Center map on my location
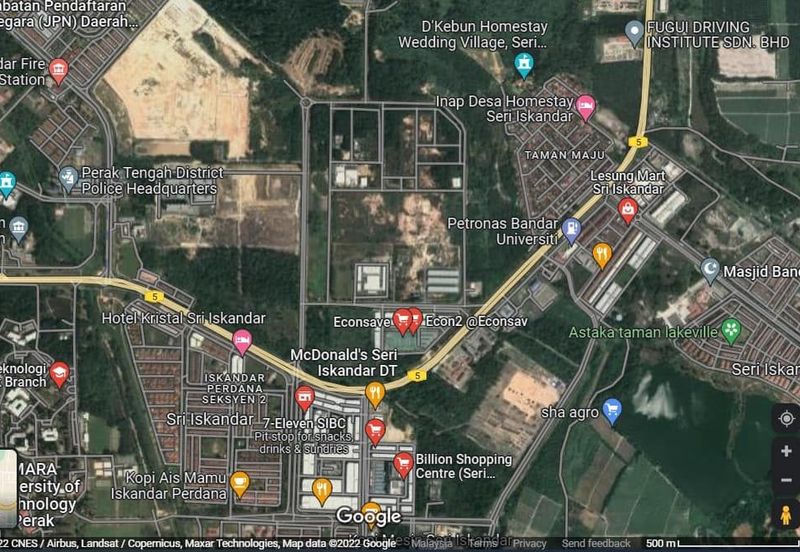Screen dimensions: 800x552 (x=786, y=418)
